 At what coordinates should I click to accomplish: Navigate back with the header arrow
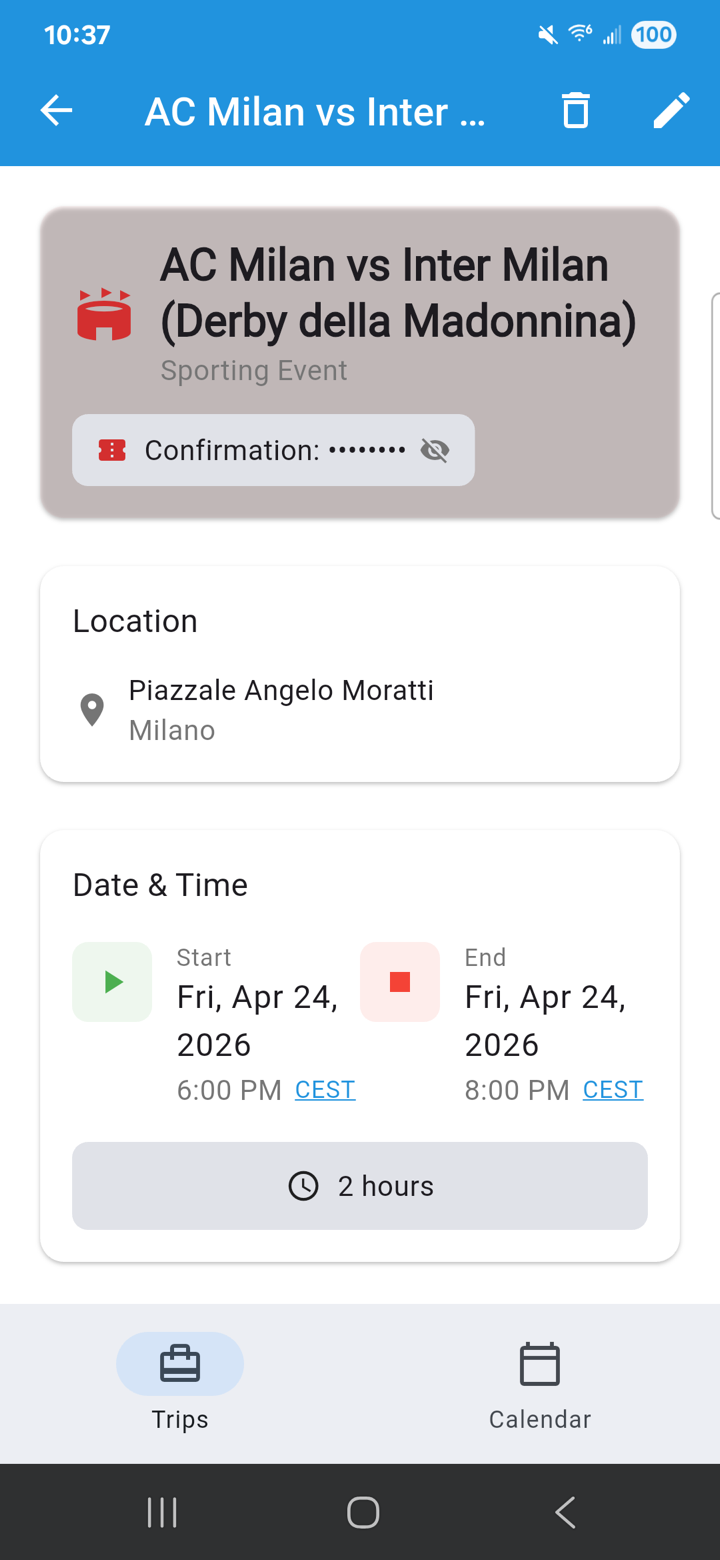point(56,110)
